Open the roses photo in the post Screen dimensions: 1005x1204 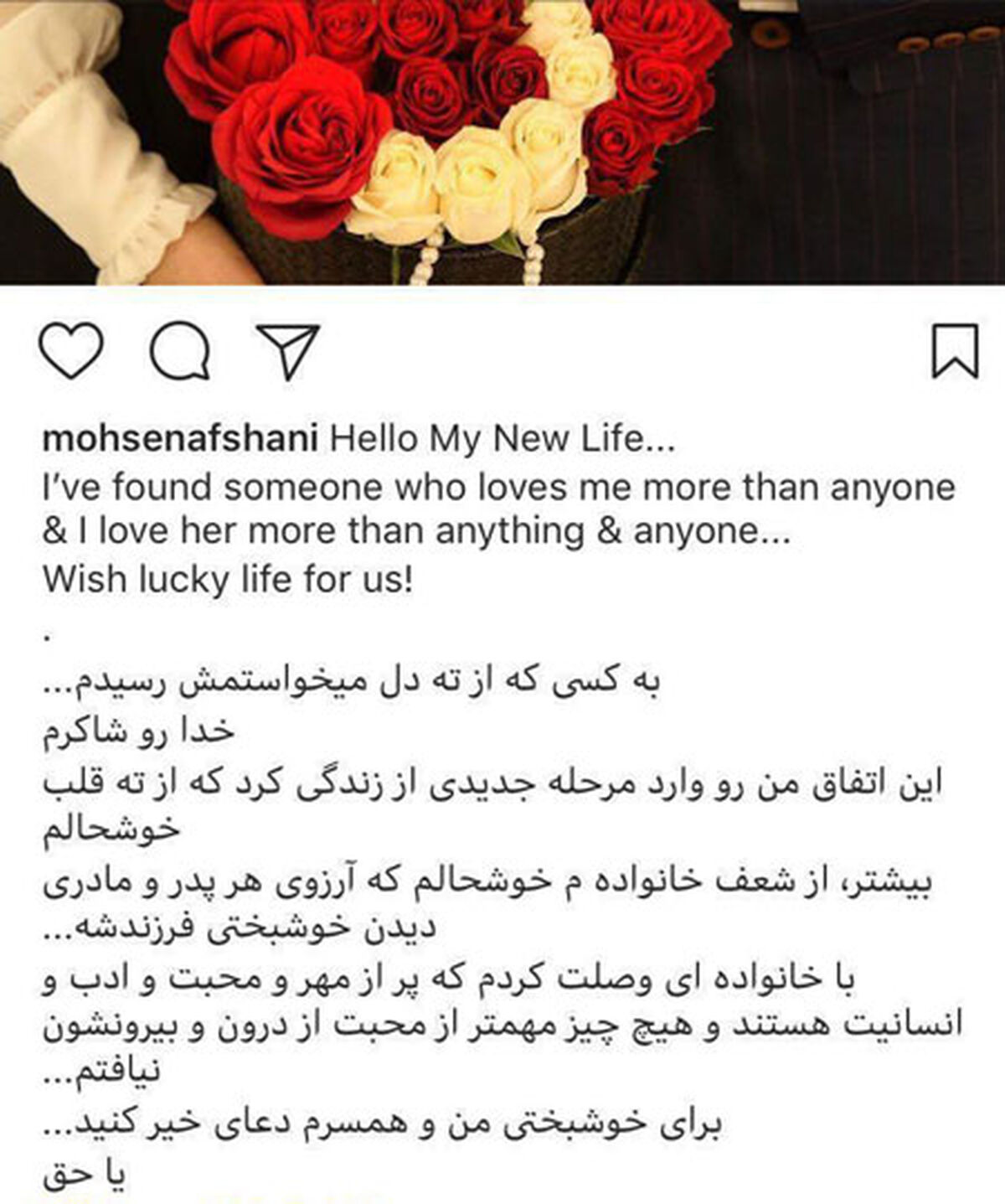pyautogui.click(x=502, y=142)
